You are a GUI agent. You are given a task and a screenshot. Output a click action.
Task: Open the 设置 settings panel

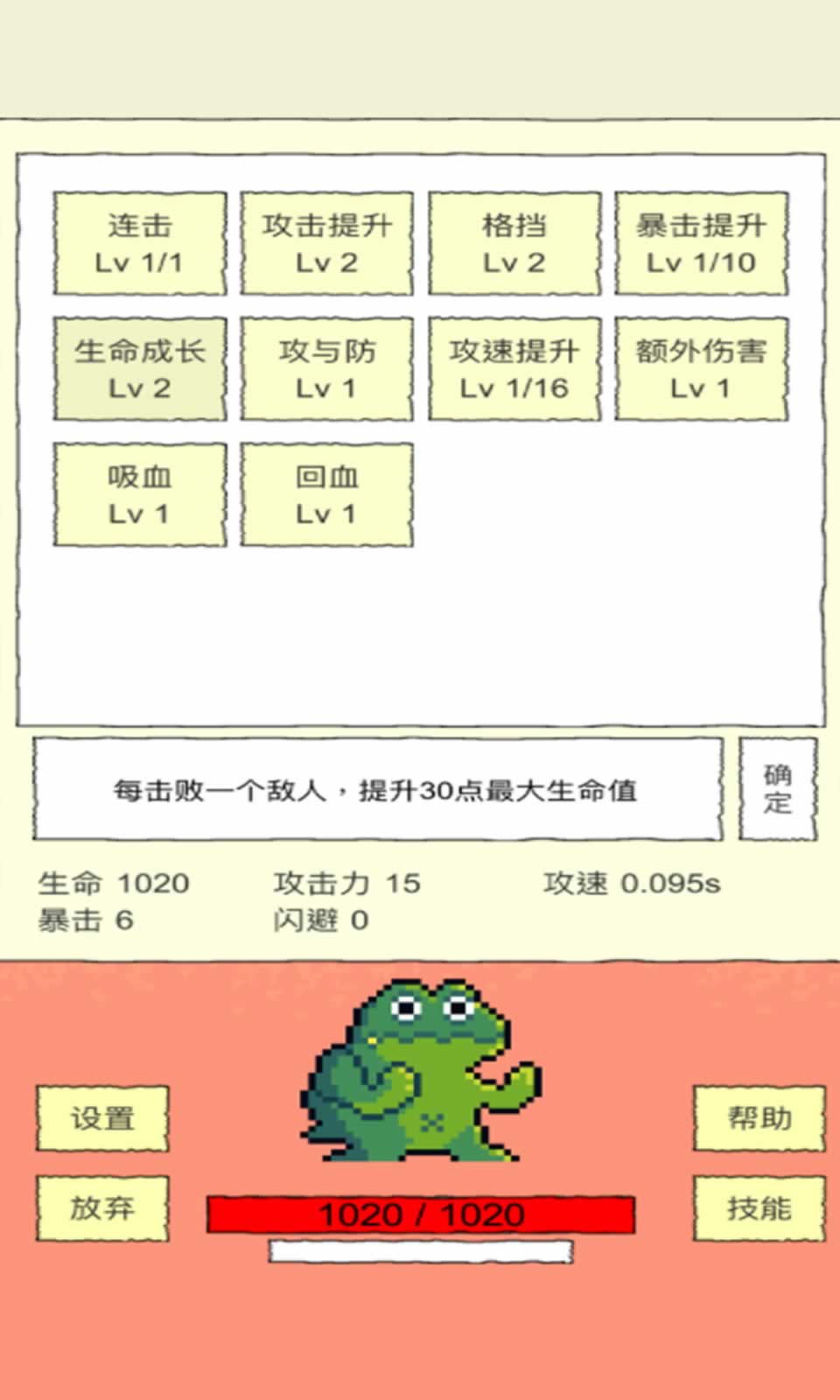(x=101, y=1117)
